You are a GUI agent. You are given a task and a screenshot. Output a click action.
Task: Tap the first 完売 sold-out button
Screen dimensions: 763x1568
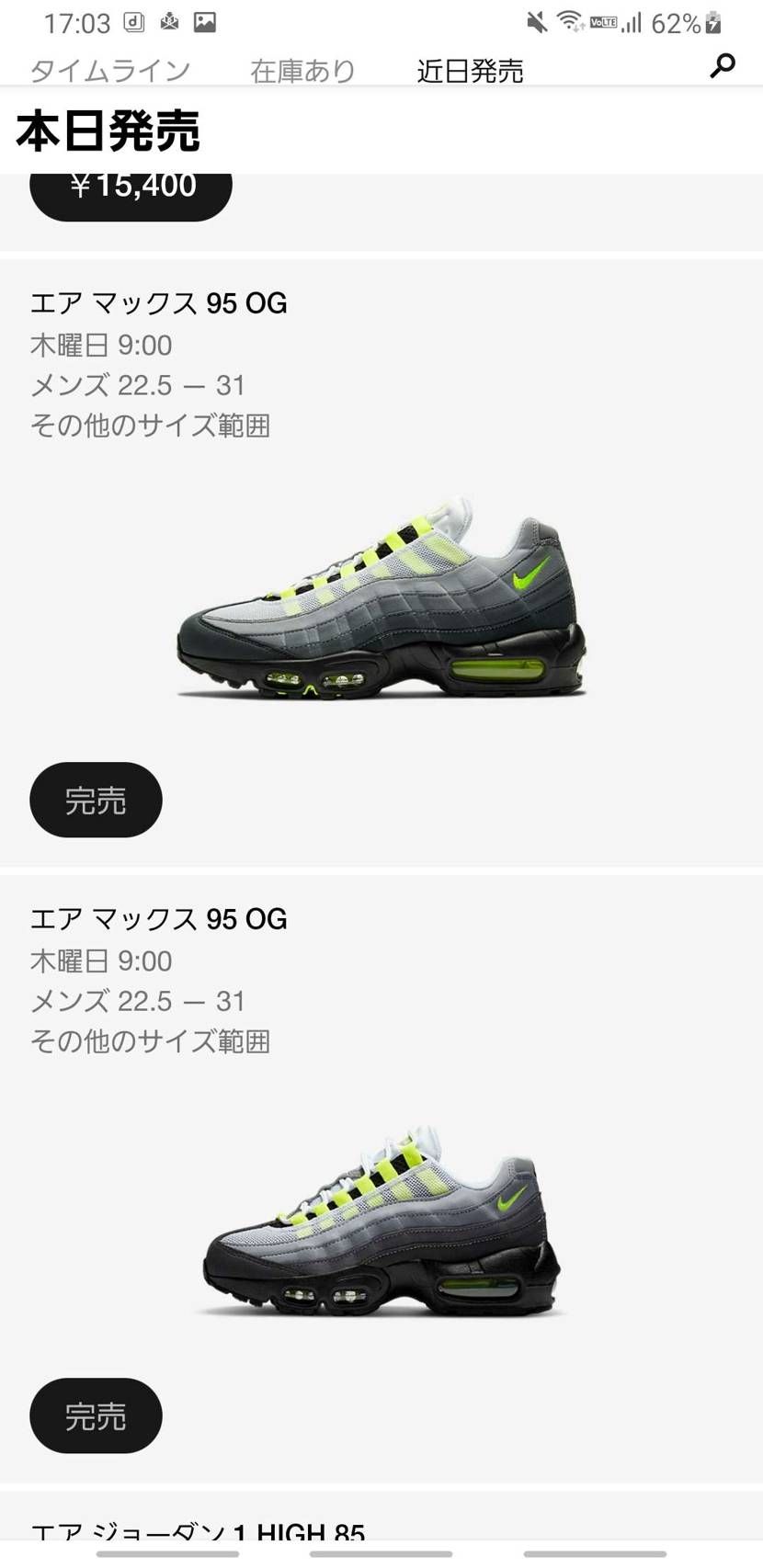tap(96, 800)
